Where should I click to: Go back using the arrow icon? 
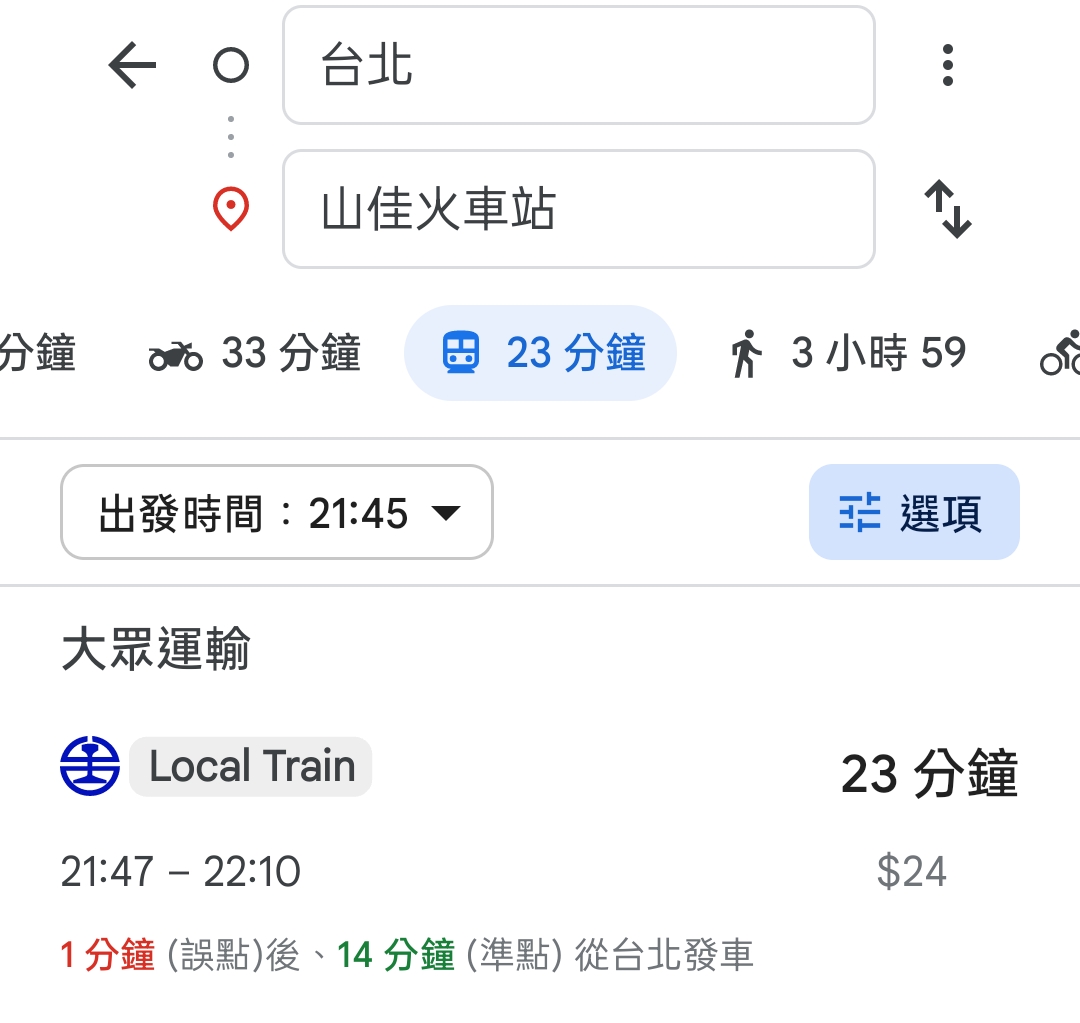(x=132, y=67)
